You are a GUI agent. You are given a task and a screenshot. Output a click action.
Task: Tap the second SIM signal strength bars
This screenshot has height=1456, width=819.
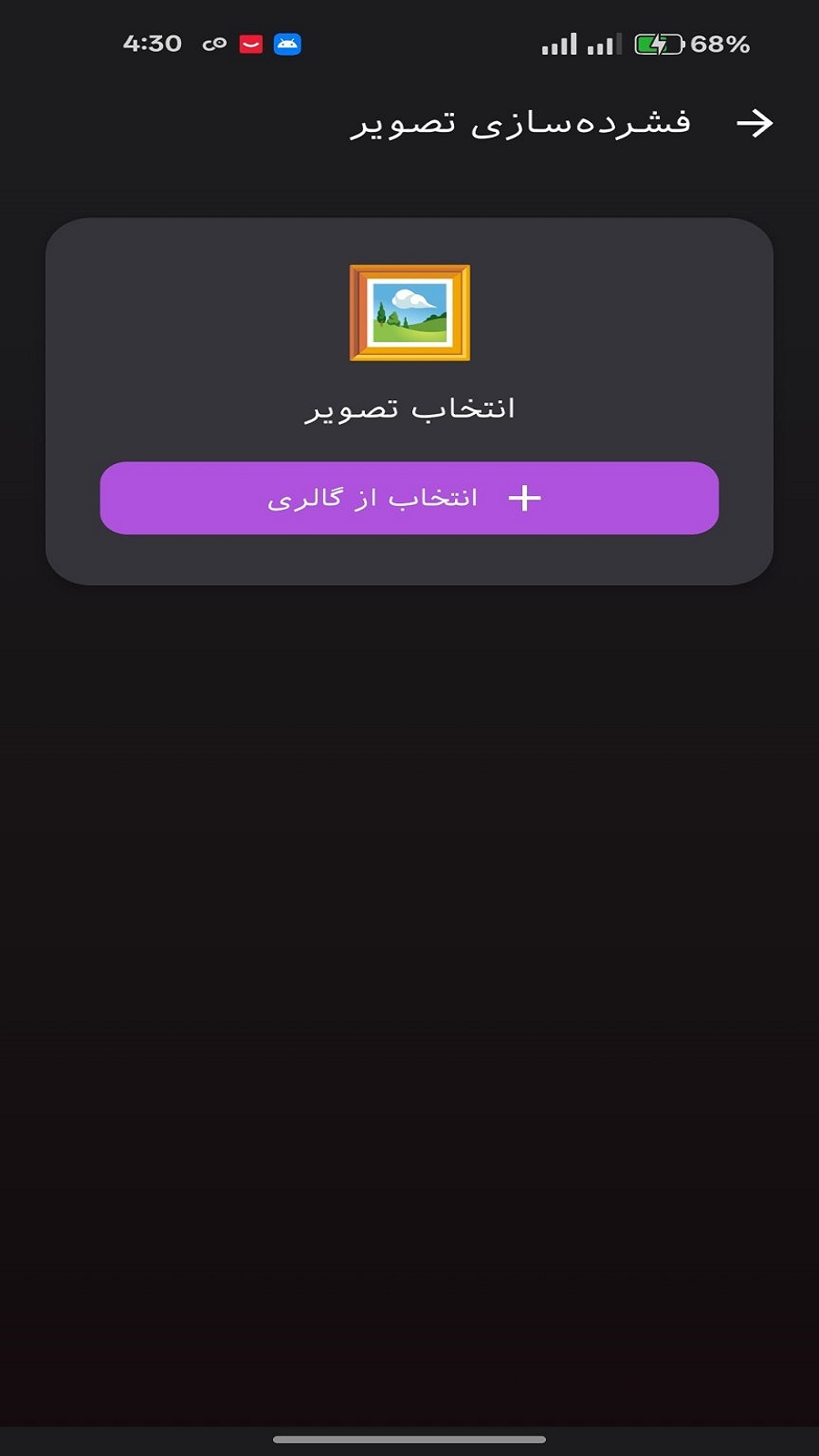click(x=605, y=41)
